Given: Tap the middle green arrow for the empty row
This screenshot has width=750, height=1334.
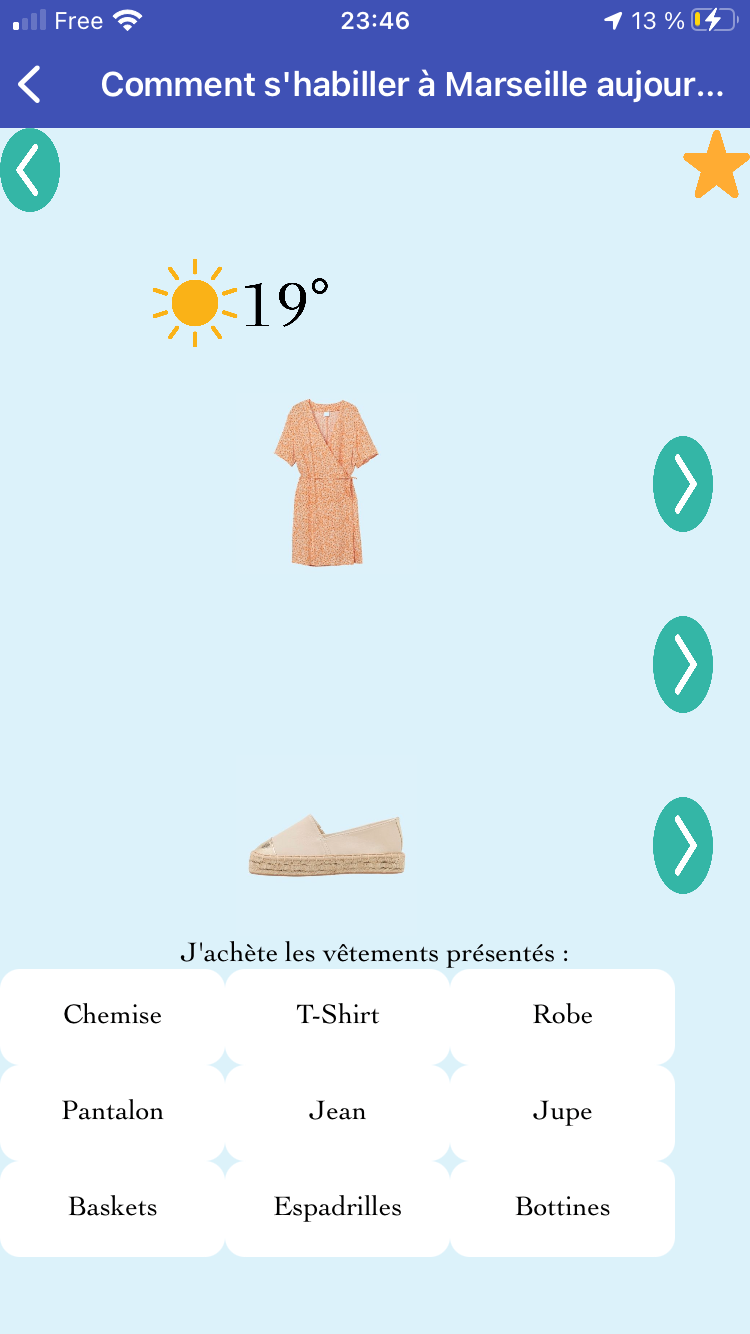Looking at the screenshot, I should [x=683, y=664].
